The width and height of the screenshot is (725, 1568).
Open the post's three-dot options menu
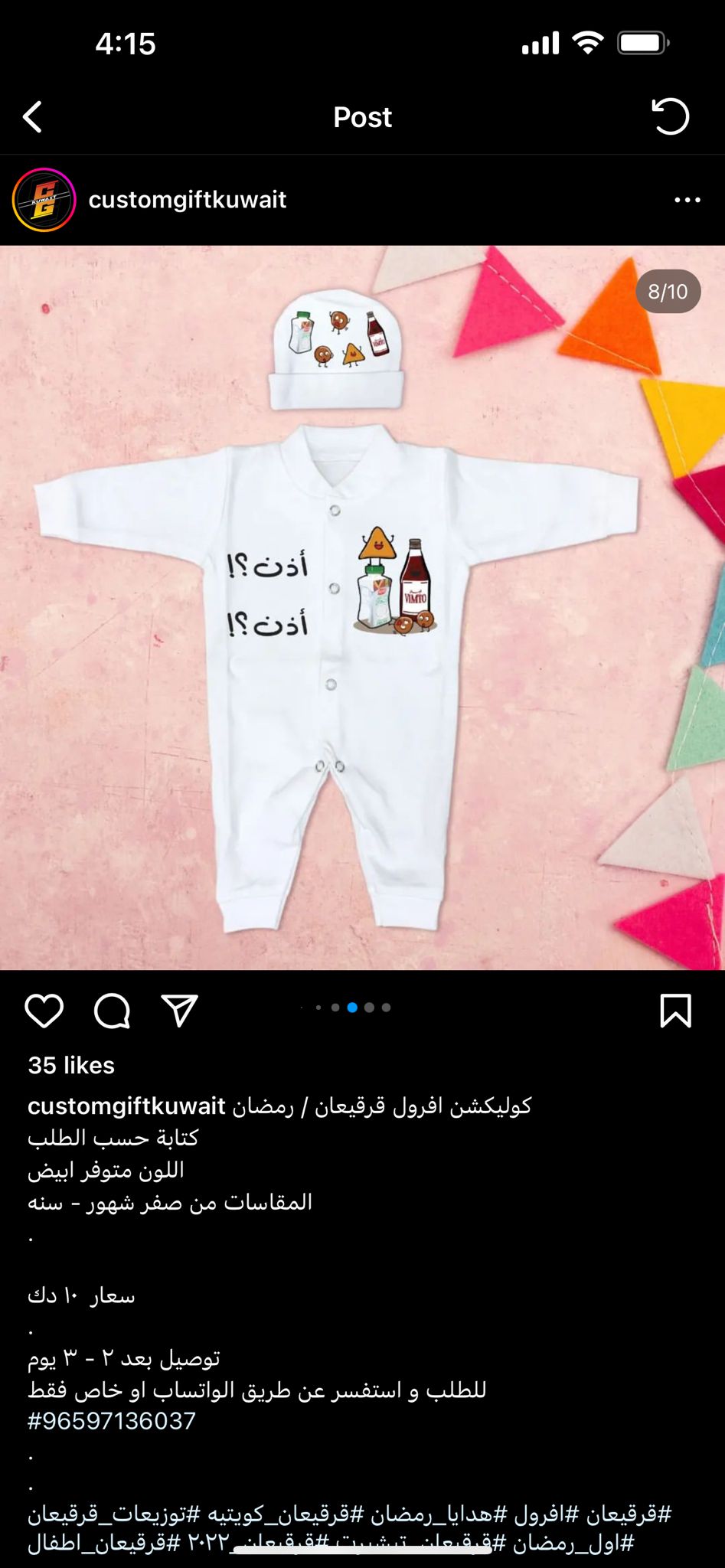pyautogui.click(x=687, y=200)
